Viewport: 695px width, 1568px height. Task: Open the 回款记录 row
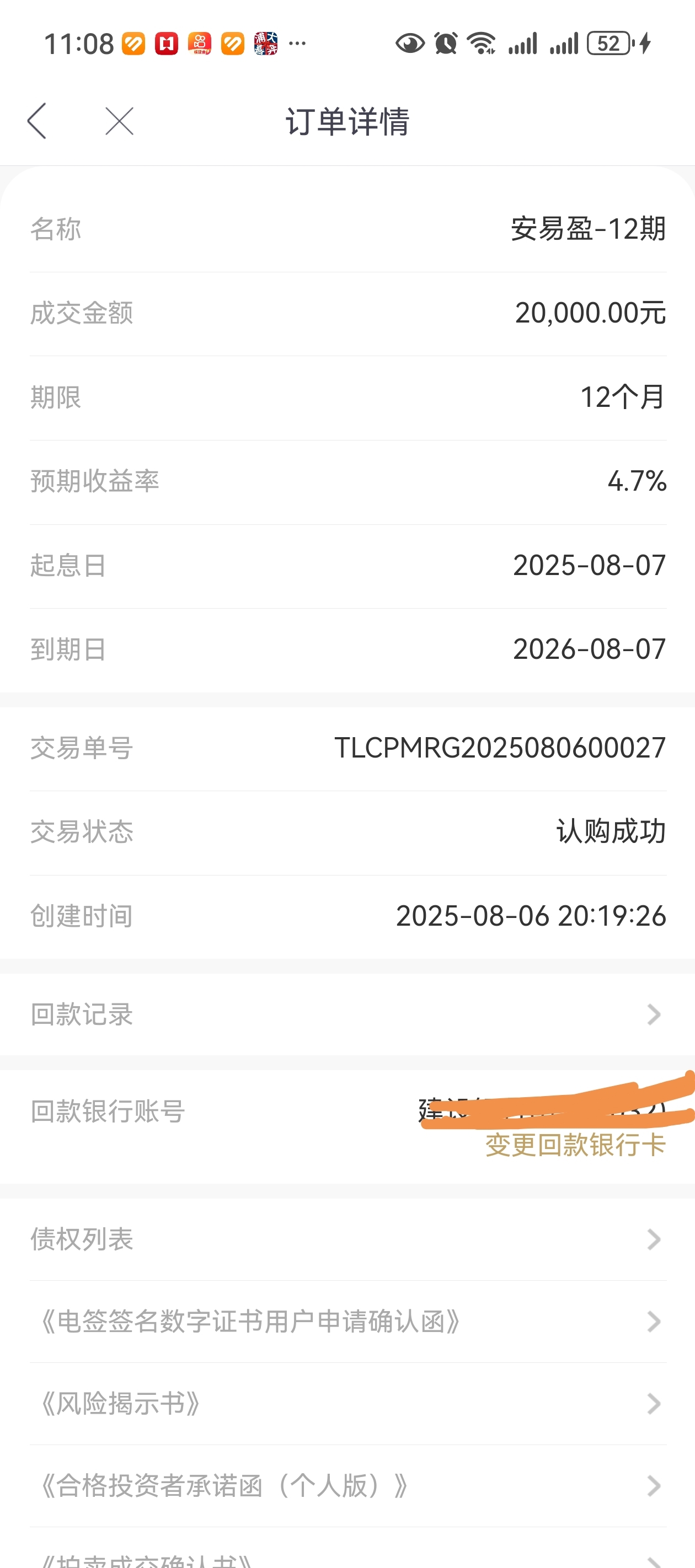click(x=347, y=1014)
